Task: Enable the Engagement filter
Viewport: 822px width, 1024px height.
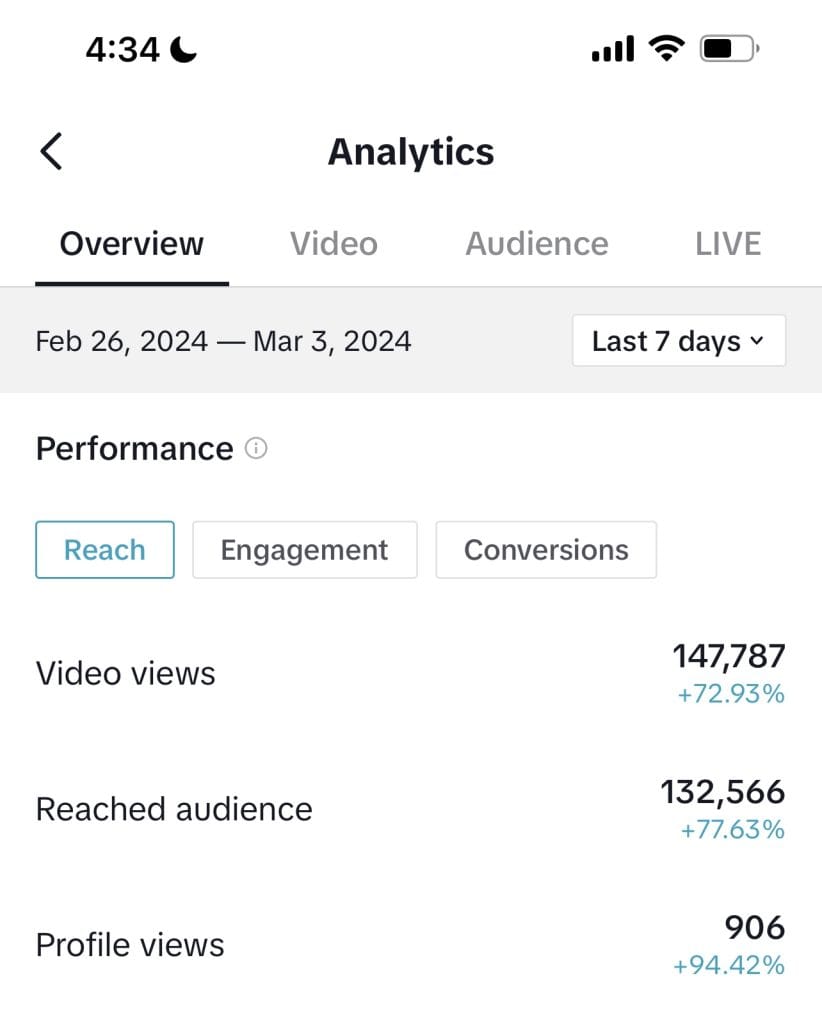Action: click(x=304, y=549)
